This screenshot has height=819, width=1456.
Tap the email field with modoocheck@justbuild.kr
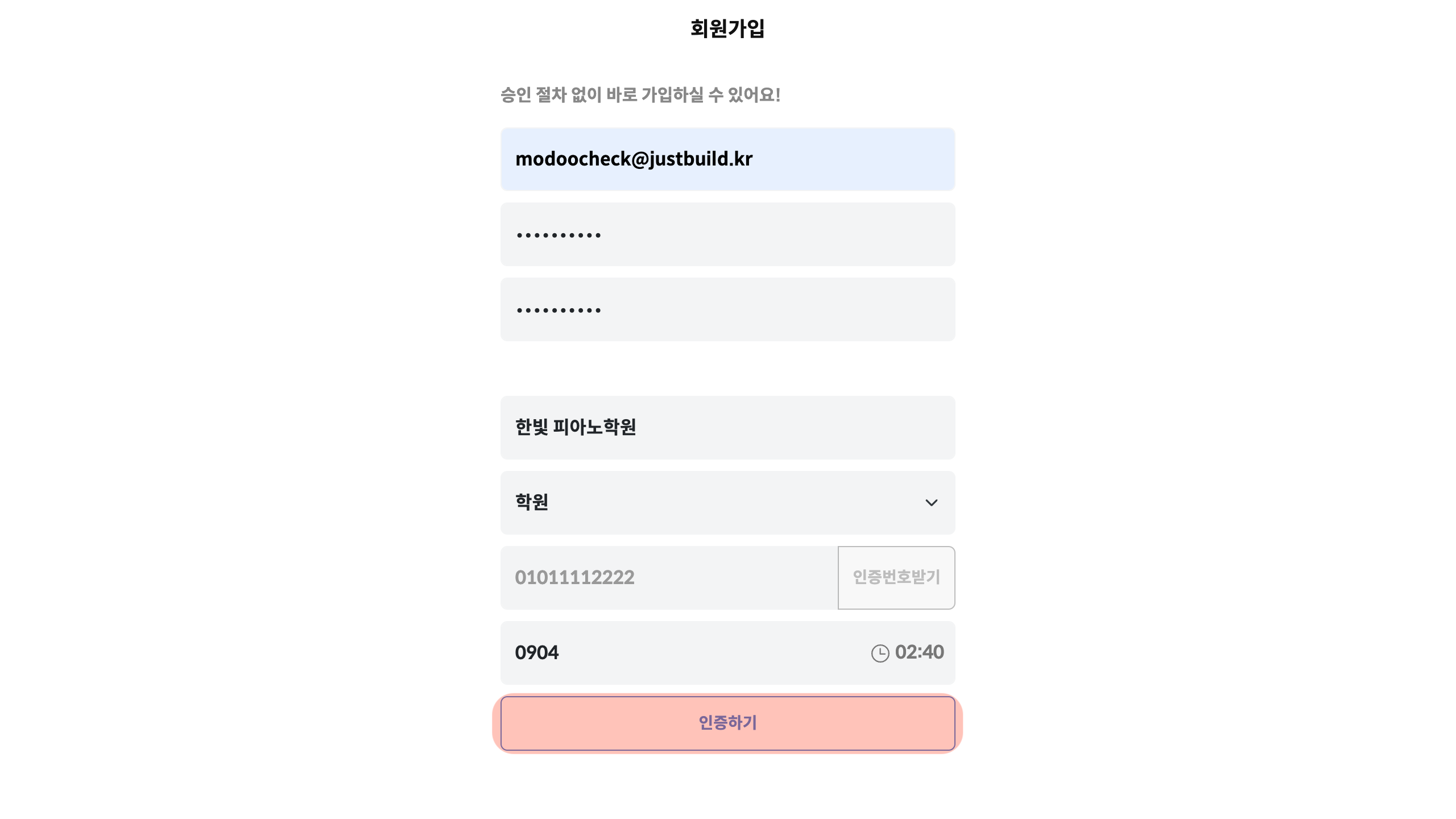point(727,159)
